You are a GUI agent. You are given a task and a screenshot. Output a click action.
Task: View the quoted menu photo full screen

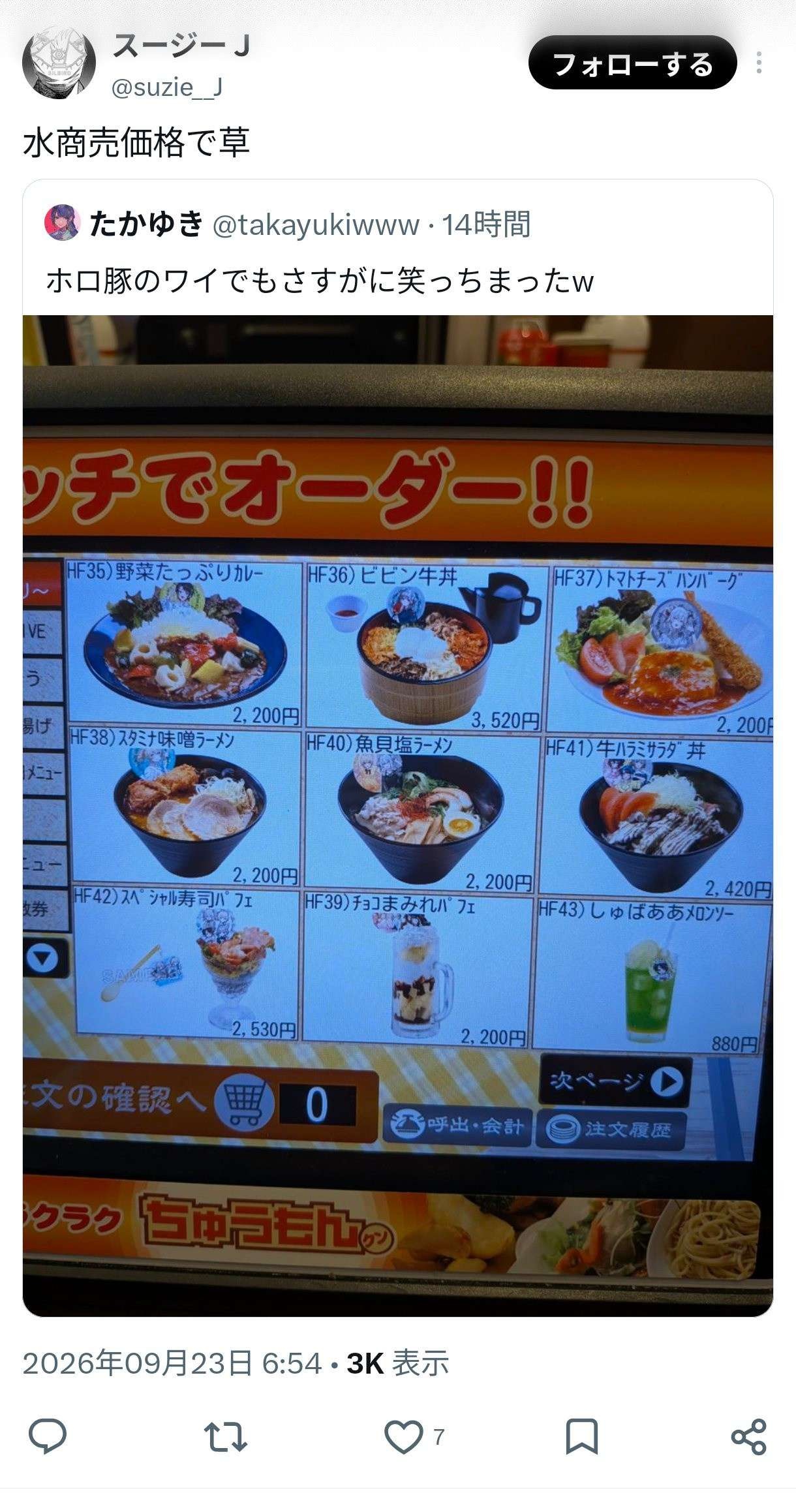398,816
